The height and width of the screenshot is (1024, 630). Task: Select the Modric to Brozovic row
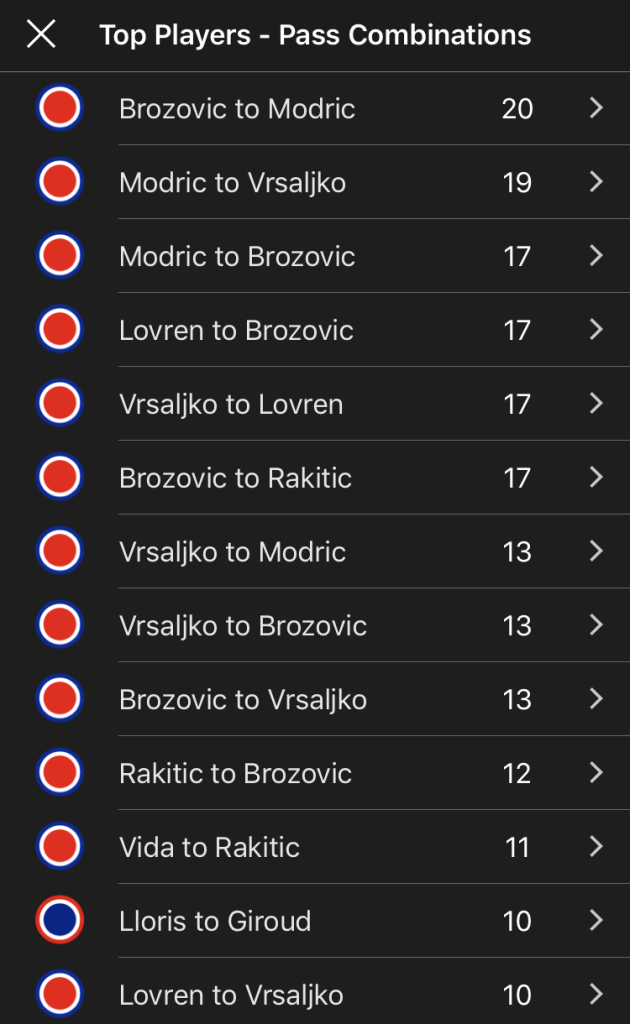click(x=315, y=255)
